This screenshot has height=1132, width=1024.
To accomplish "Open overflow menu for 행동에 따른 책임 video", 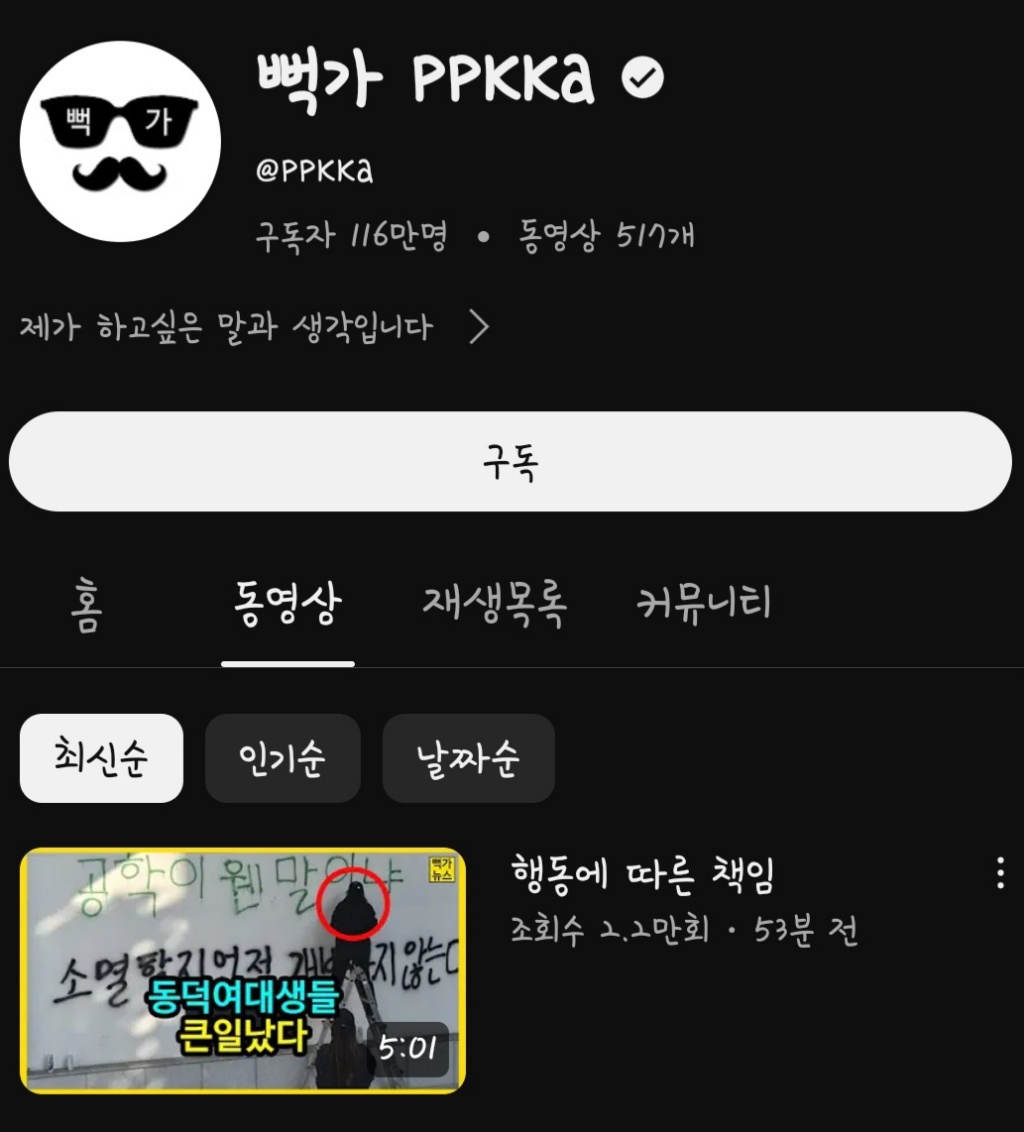I will point(999,874).
